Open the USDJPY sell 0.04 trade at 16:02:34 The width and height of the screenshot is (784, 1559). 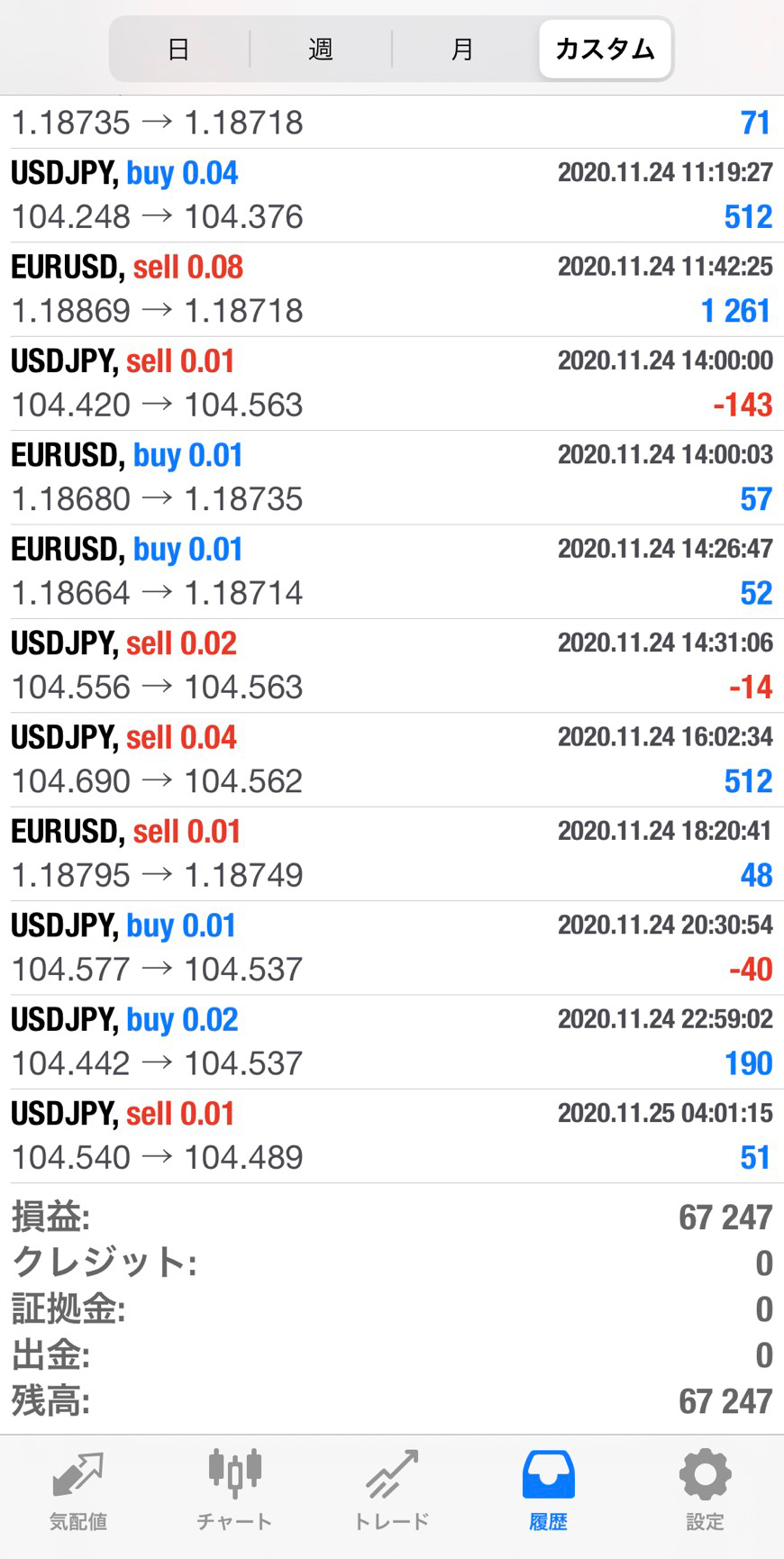point(391,760)
